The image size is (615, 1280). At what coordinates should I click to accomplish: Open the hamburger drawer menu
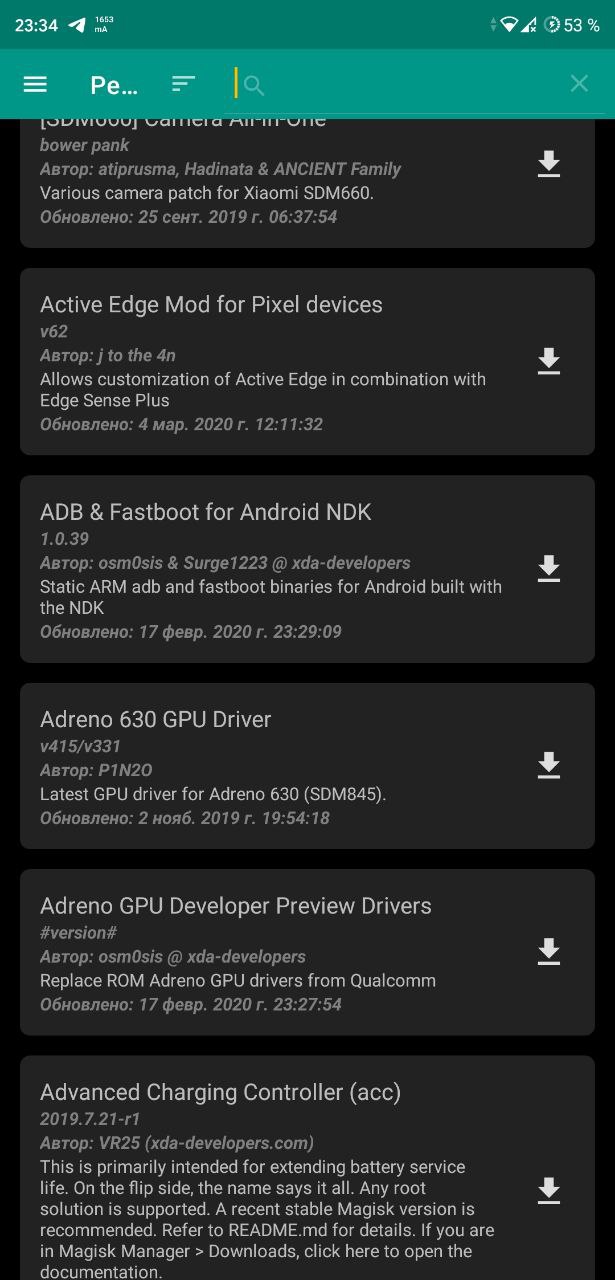point(35,85)
